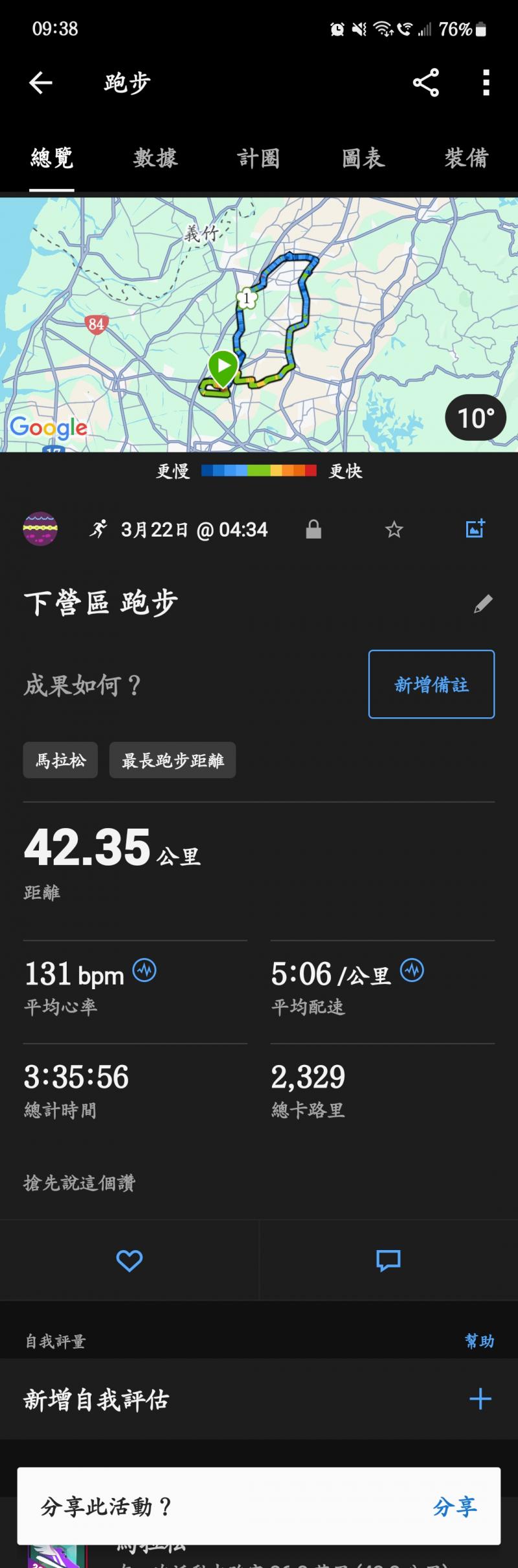Select the 馬拉松 chip
This screenshot has height=1568, width=518.
60,760
